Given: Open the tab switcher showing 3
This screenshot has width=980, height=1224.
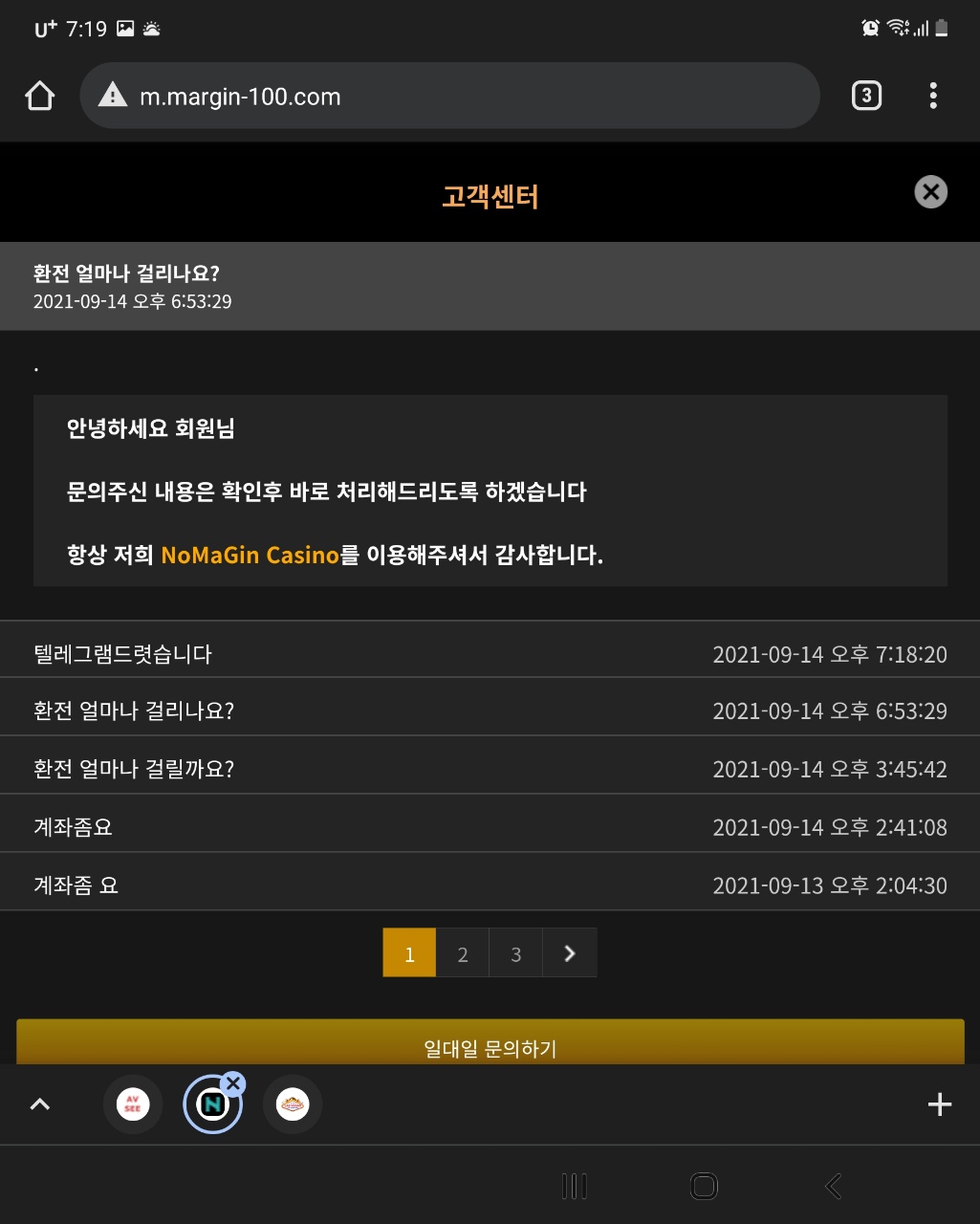Looking at the screenshot, I should coord(866,96).
